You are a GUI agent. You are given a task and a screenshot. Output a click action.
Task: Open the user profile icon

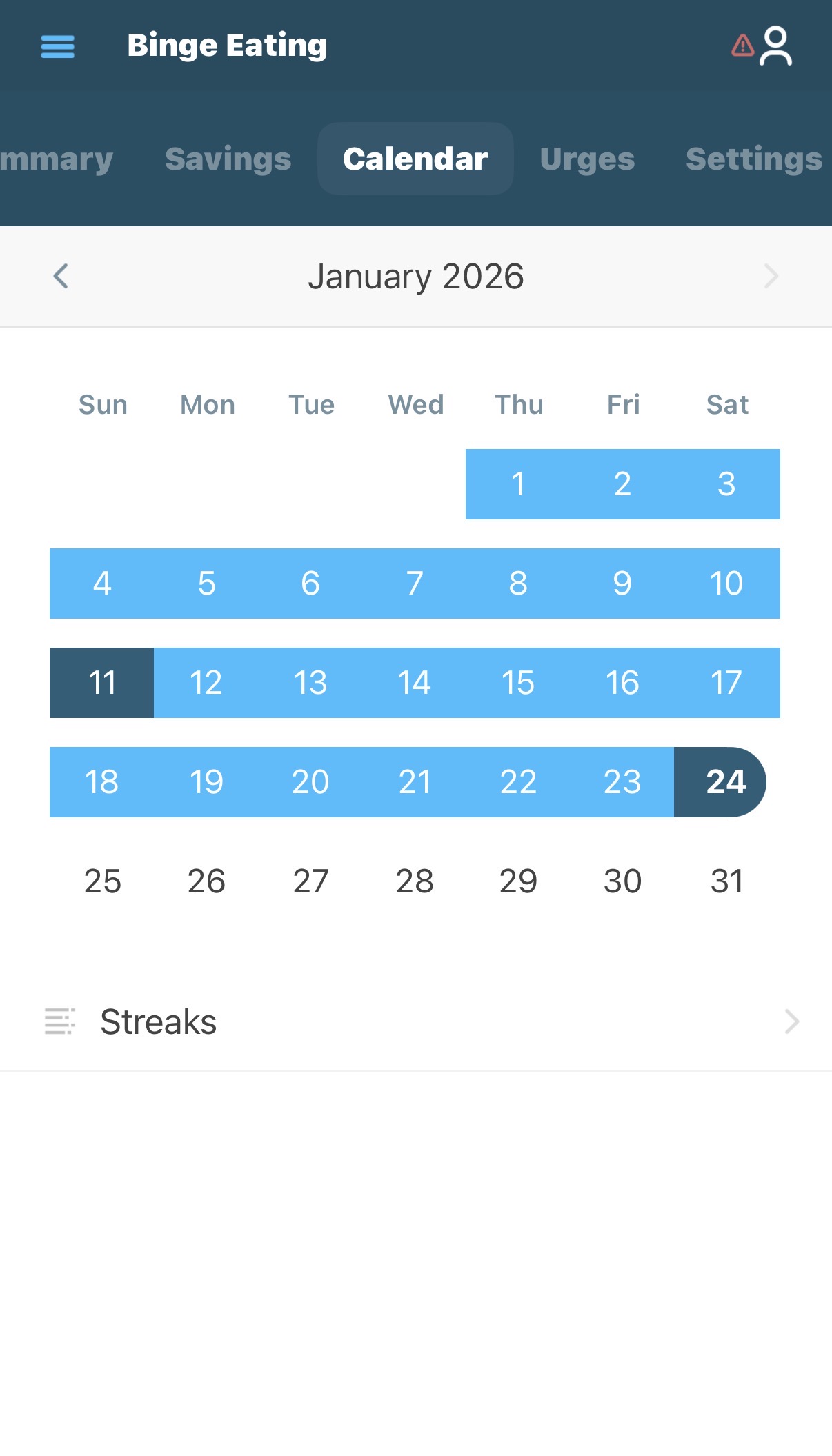tap(775, 46)
